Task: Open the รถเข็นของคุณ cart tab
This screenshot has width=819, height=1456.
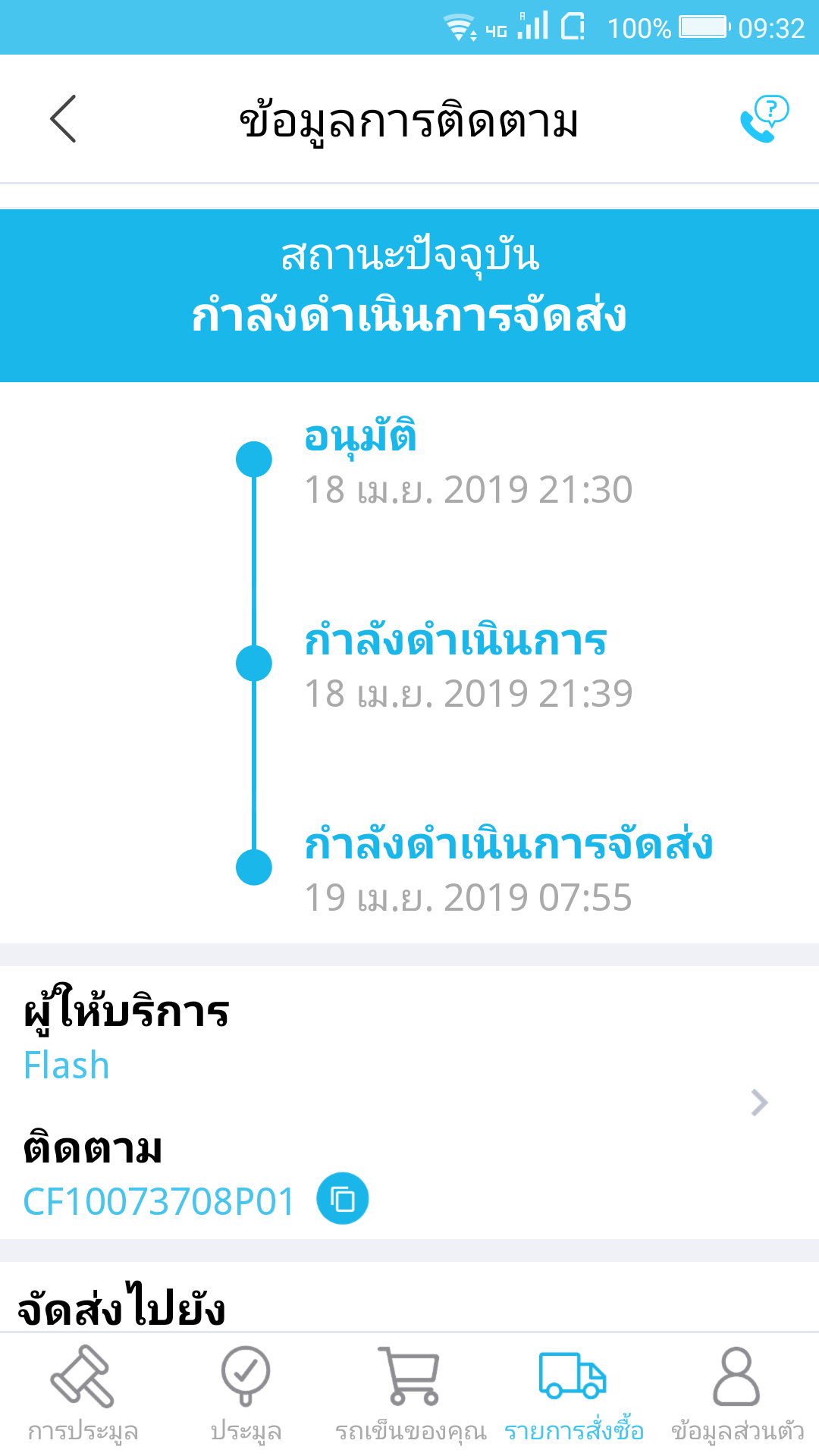Action: click(x=410, y=1394)
